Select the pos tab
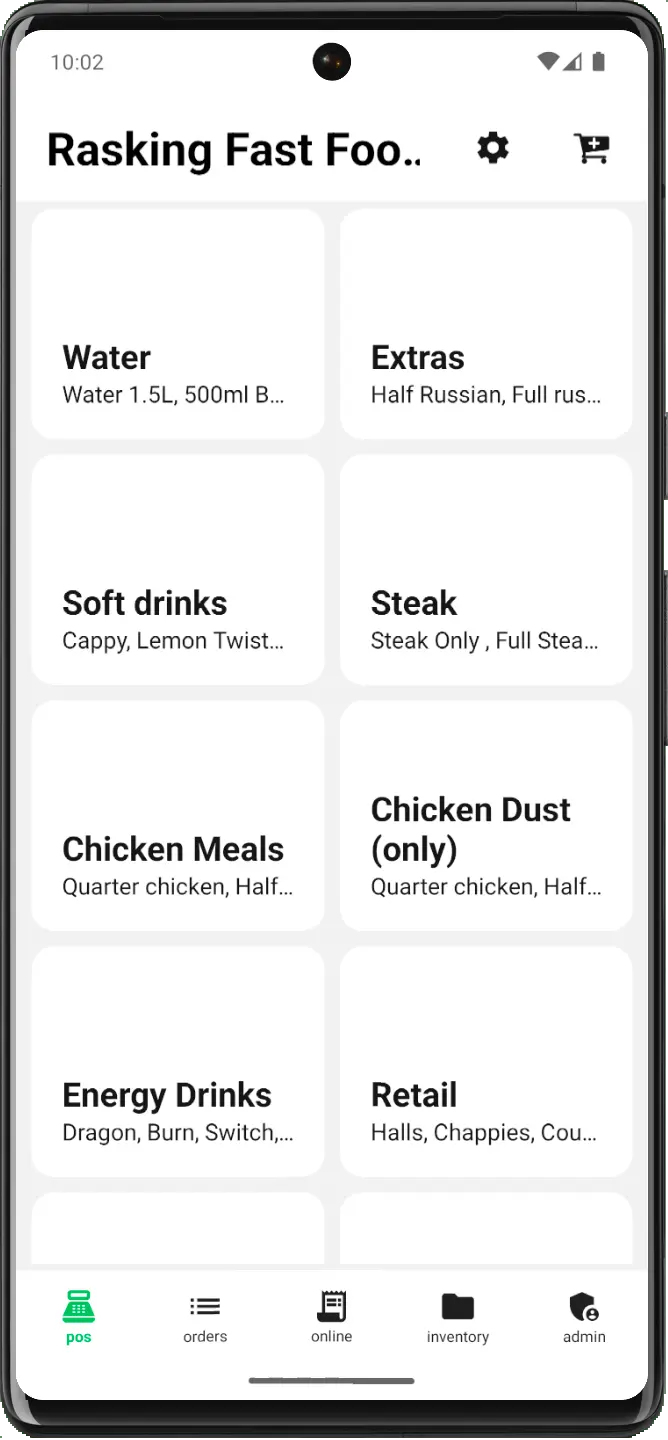The width and height of the screenshot is (668, 1440). click(x=79, y=1317)
